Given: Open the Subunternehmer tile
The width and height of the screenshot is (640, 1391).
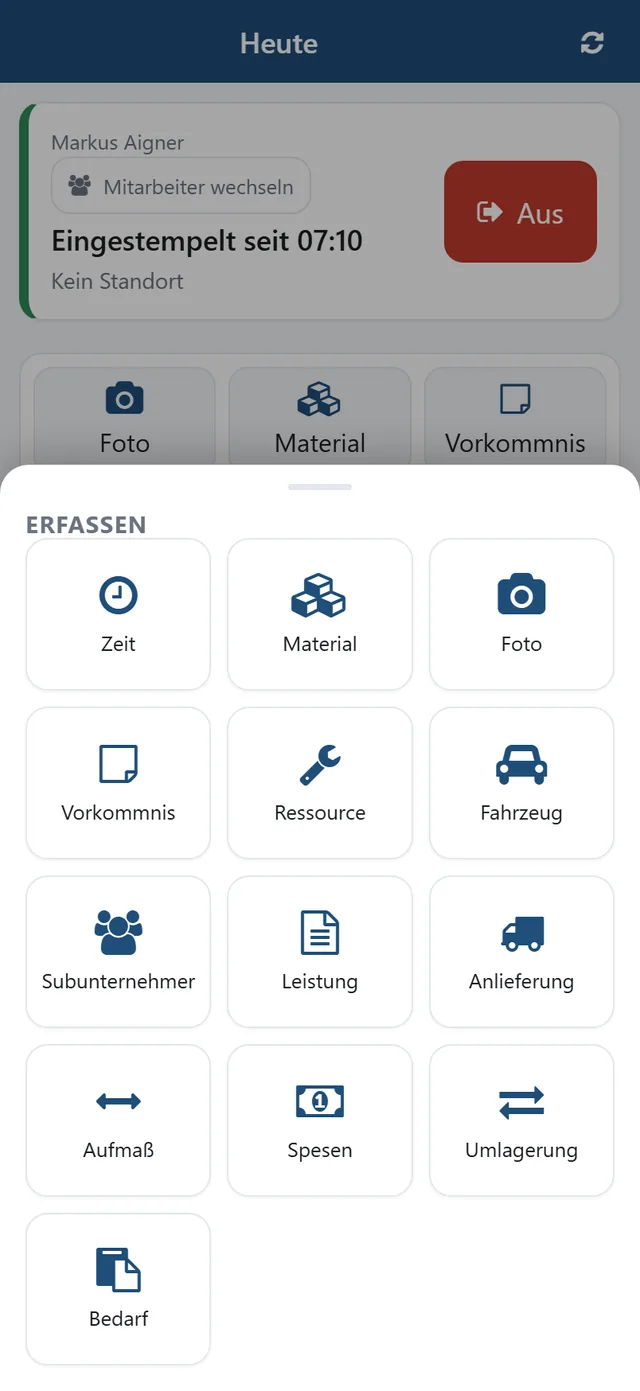Looking at the screenshot, I should [118, 952].
